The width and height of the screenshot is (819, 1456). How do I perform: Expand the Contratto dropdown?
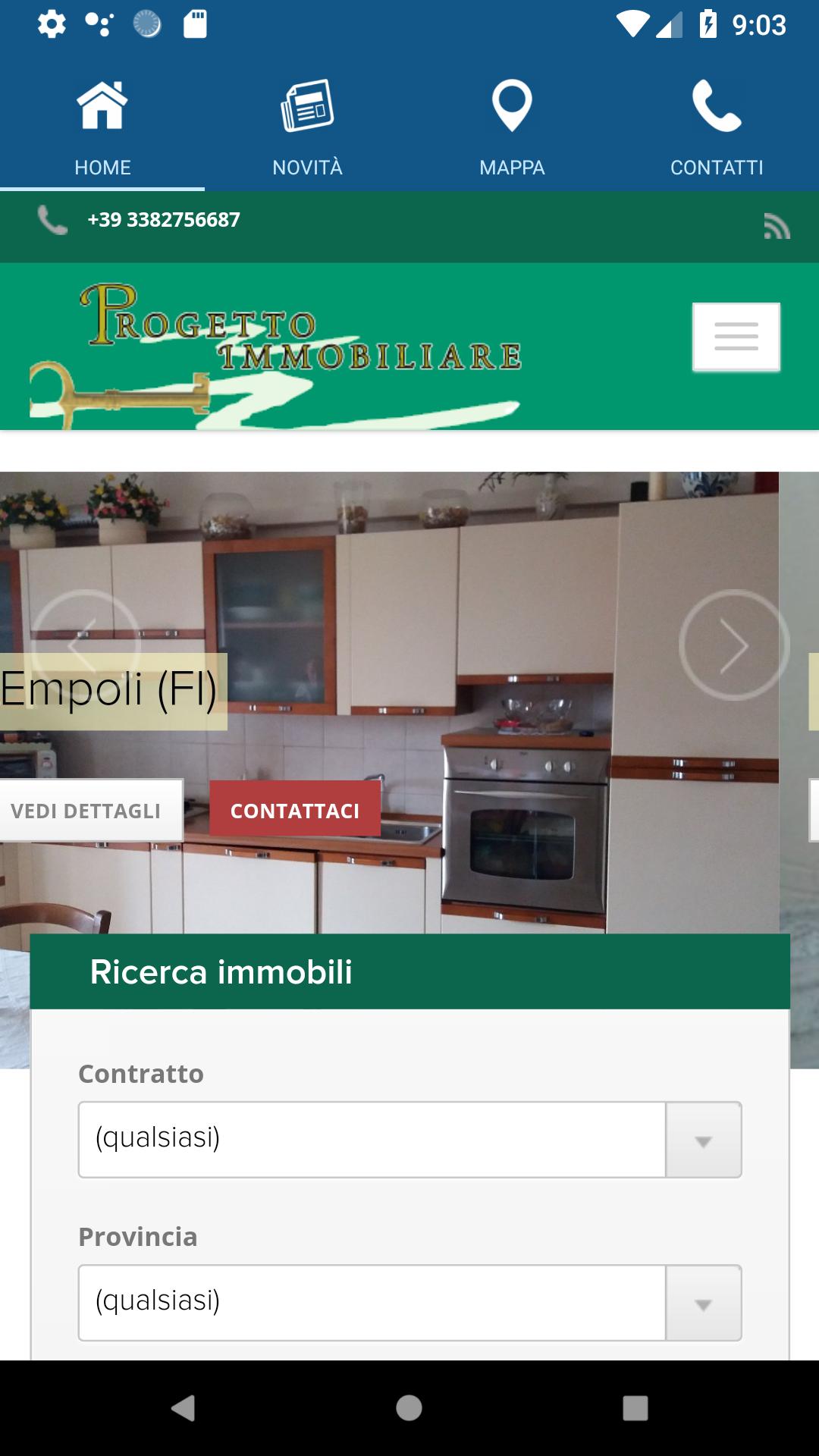[x=409, y=1140]
